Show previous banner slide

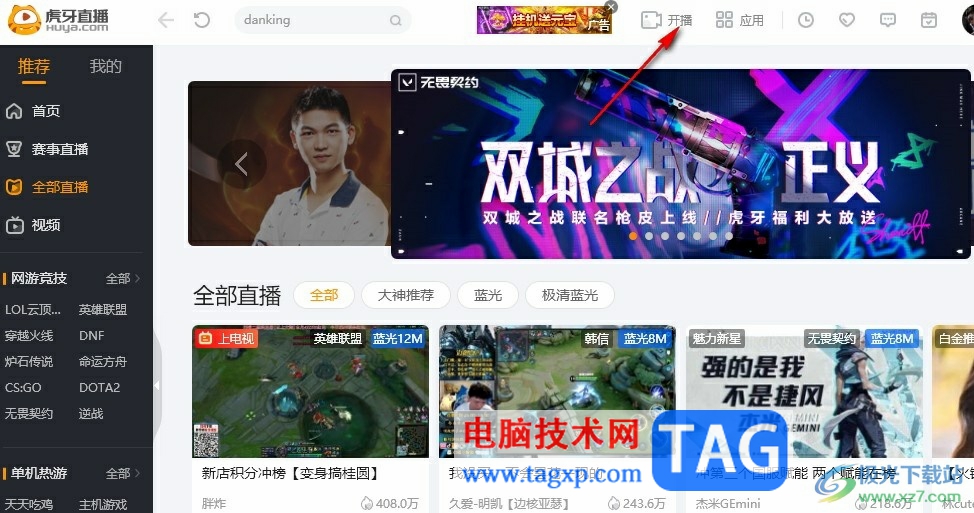pos(241,163)
